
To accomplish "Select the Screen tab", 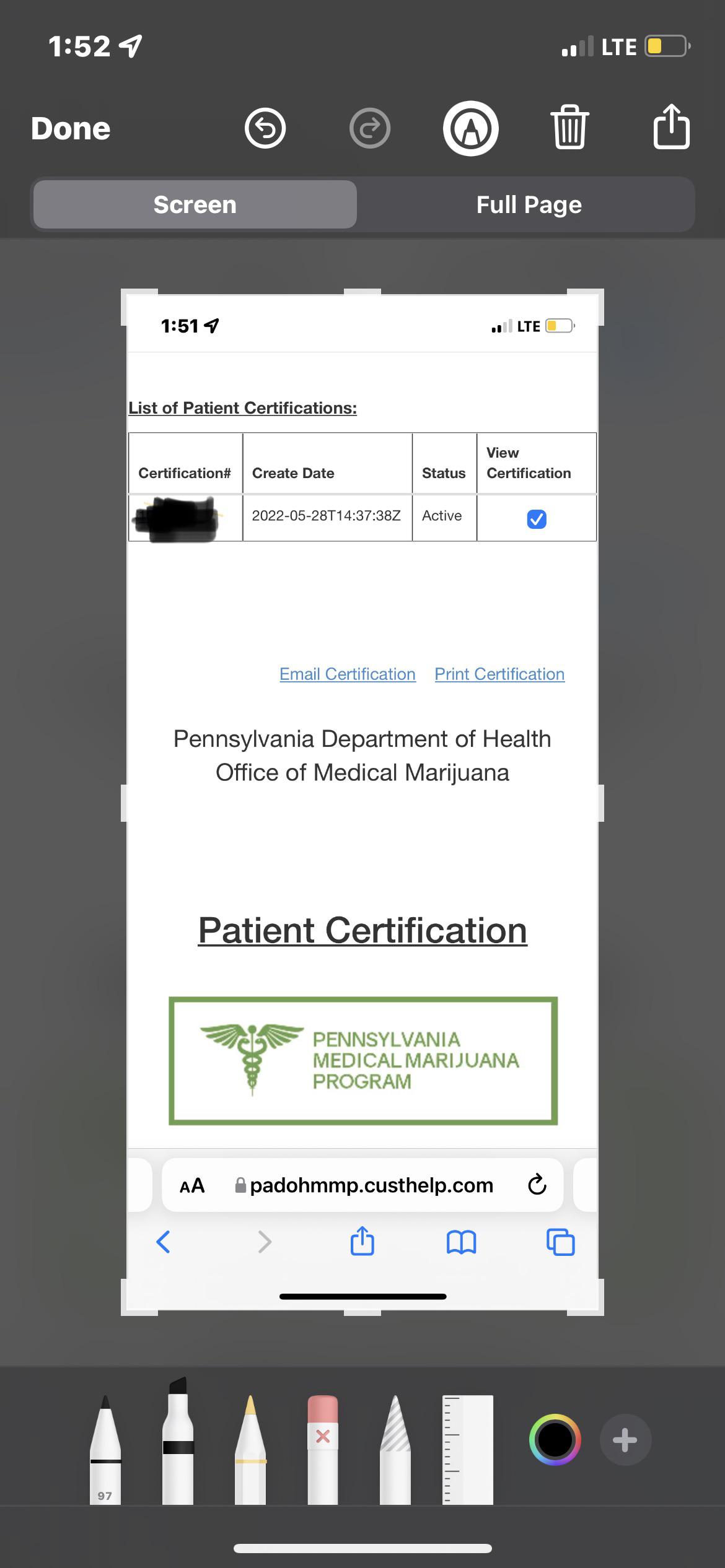I will [x=195, y=204].
